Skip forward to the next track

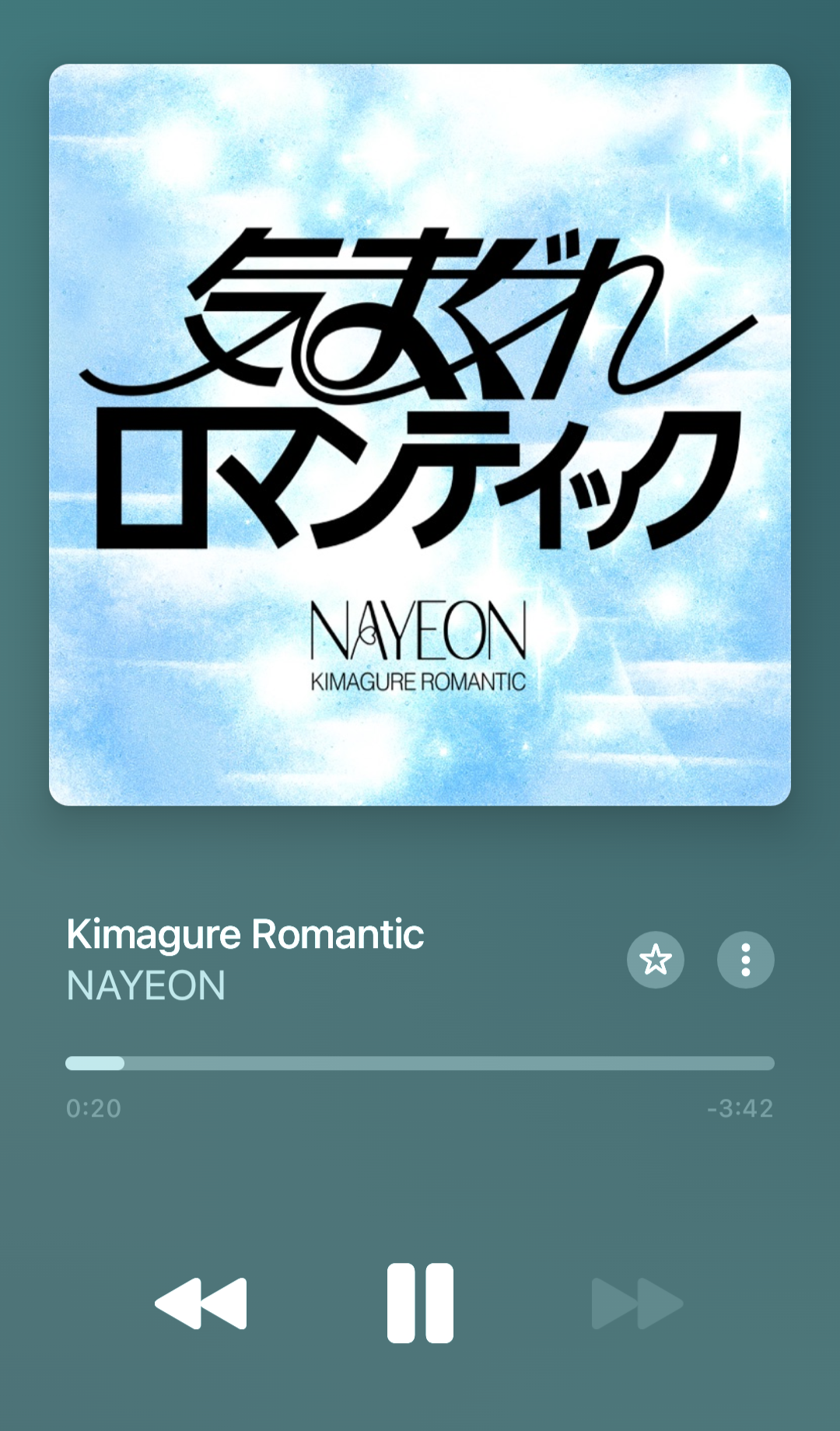tap(638, 1303)
